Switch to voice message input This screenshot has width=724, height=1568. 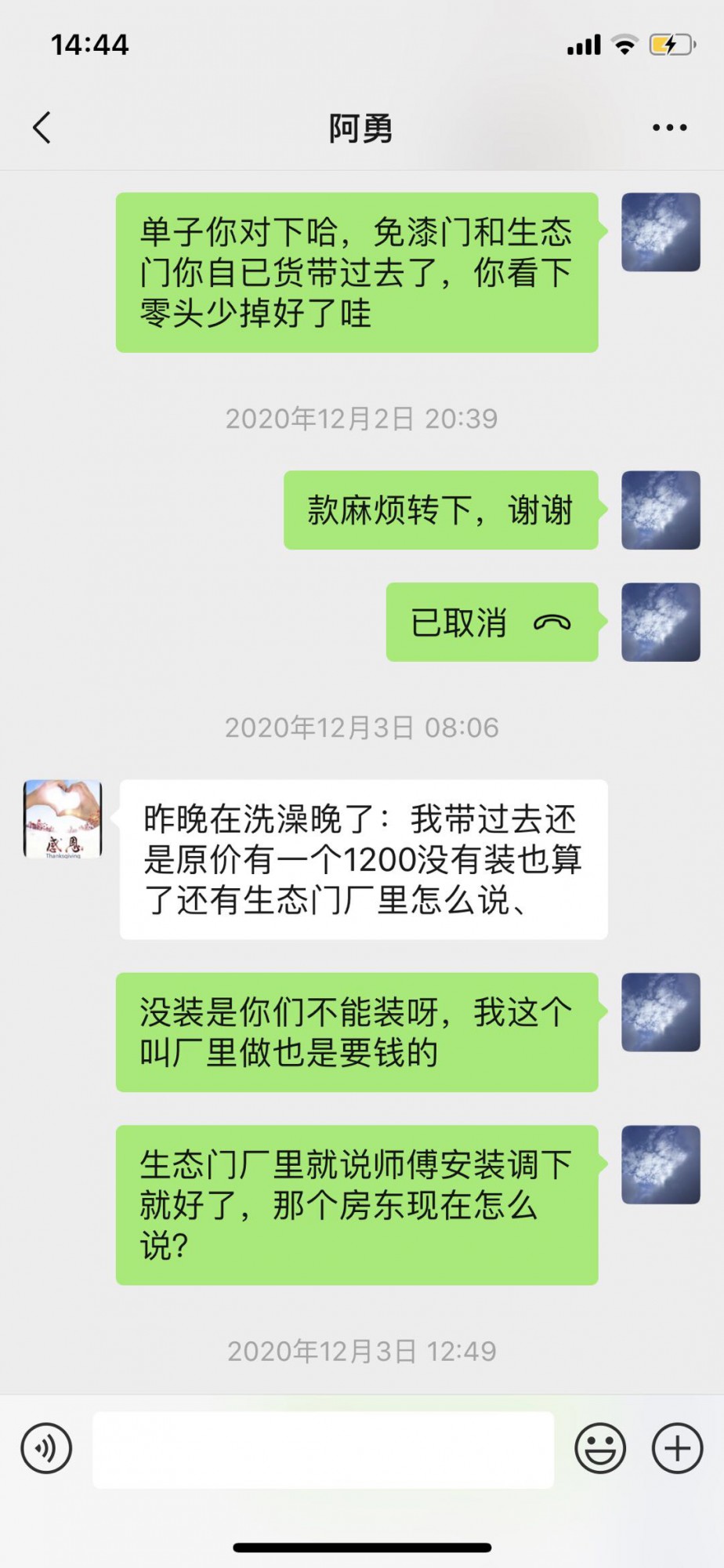point(47,1448)
